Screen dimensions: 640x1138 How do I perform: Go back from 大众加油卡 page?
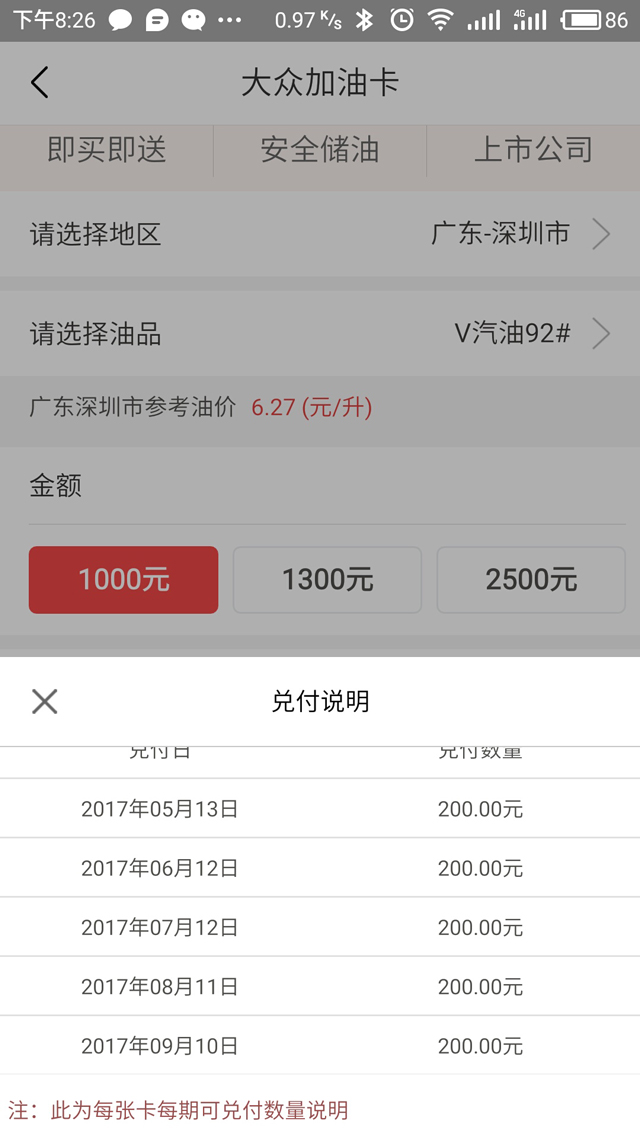(x=40, y=83)
